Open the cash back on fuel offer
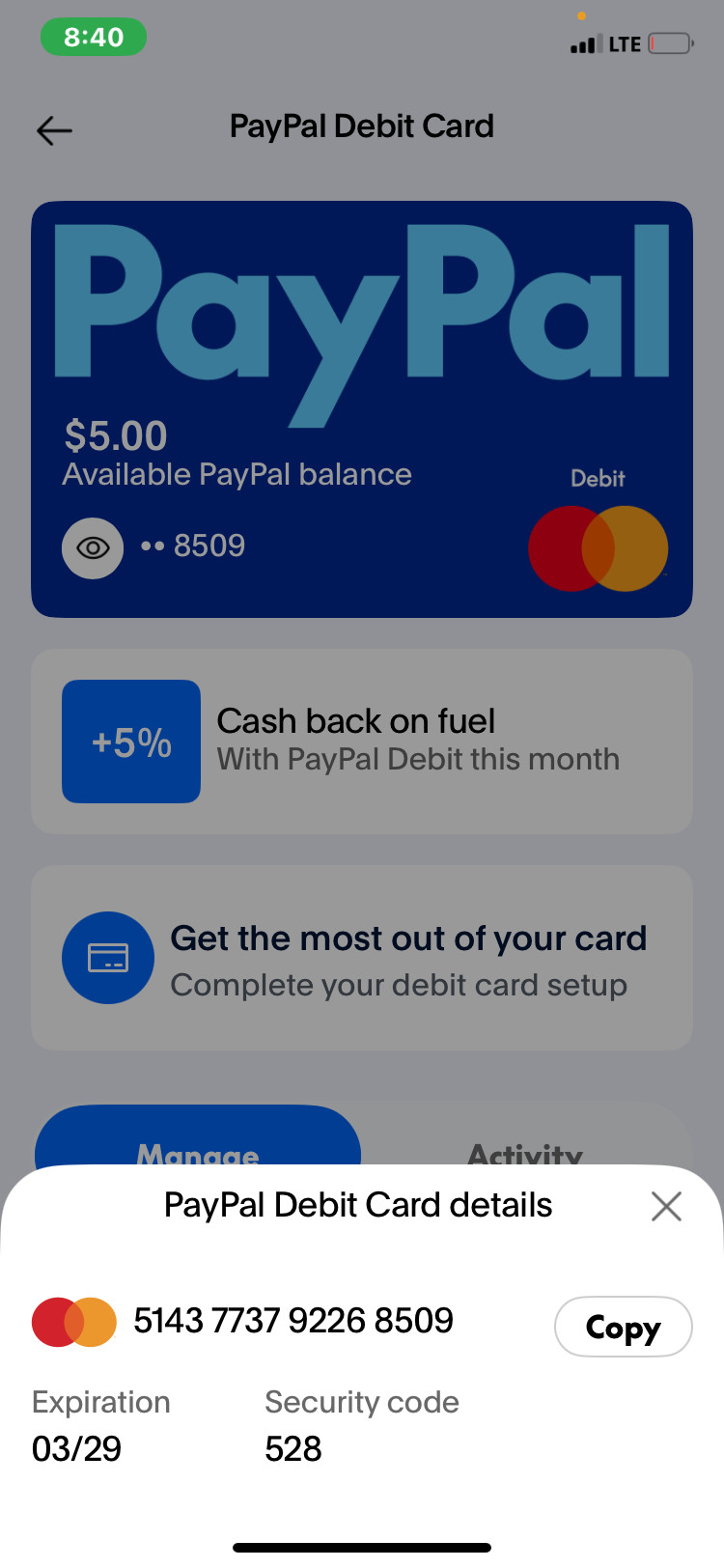 362,742
